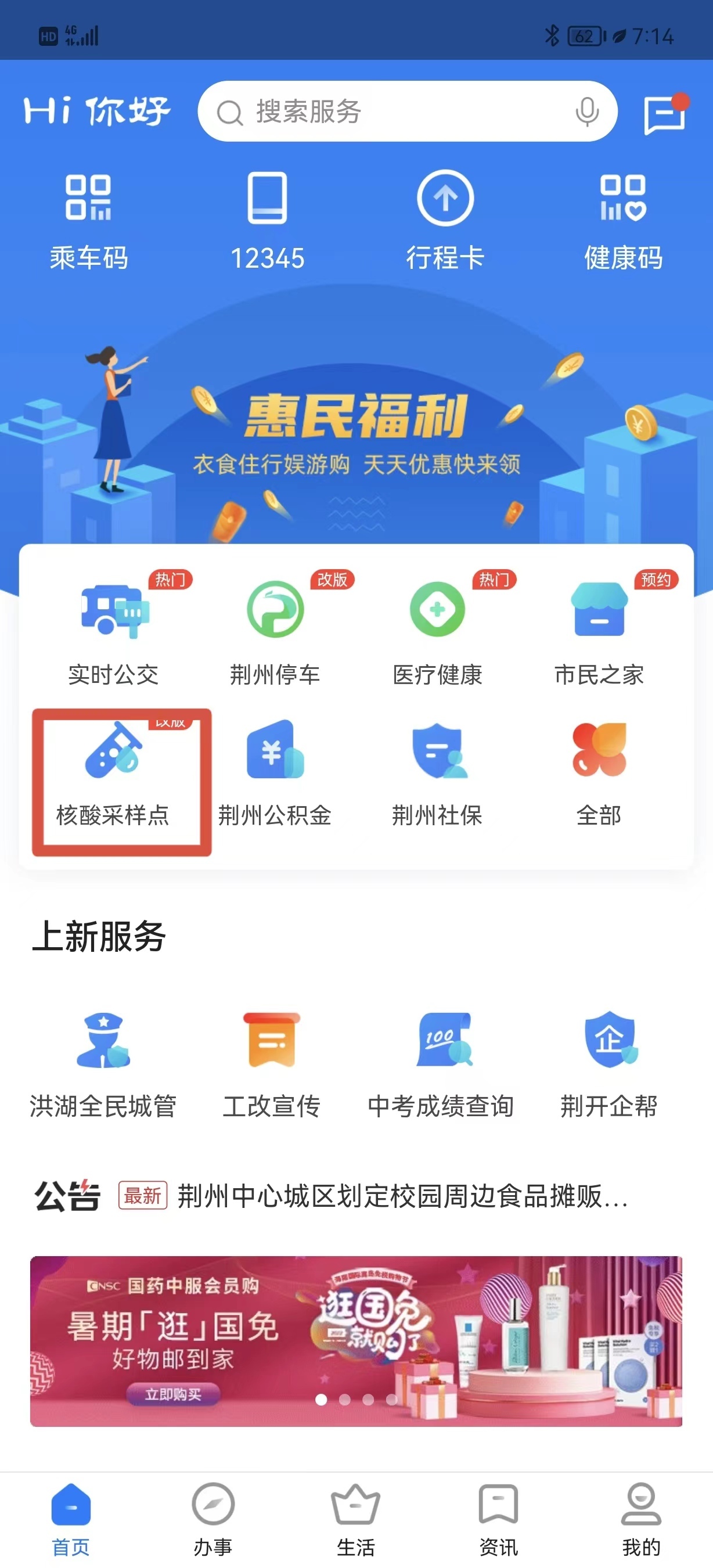Open 实时公交 real-time bus service

tap(113, 633)
